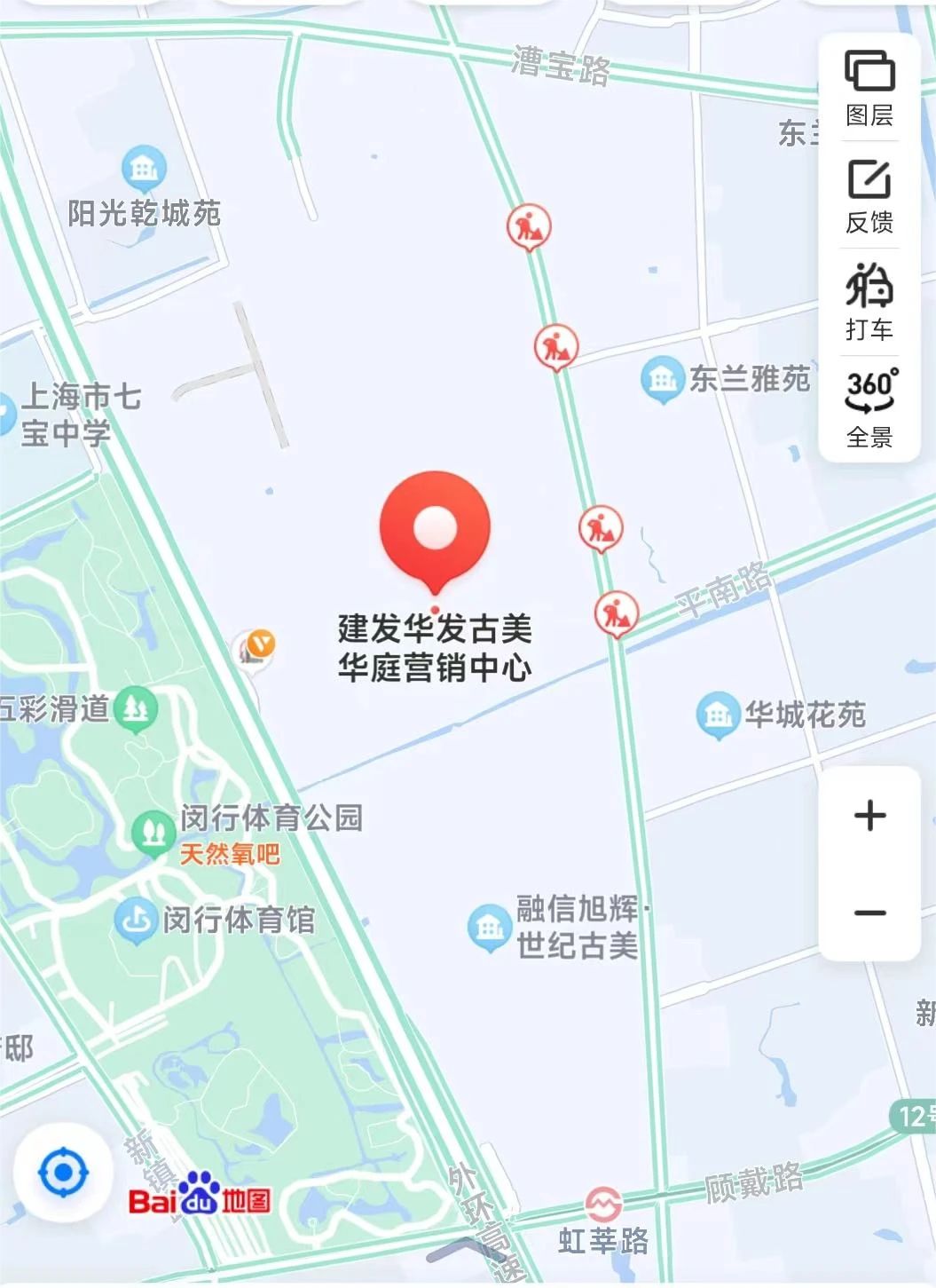Image resolution: width=936 pixels, height=1288 pixels.
Task: Open 打车 ride hailing
Action: click(869, 303)
